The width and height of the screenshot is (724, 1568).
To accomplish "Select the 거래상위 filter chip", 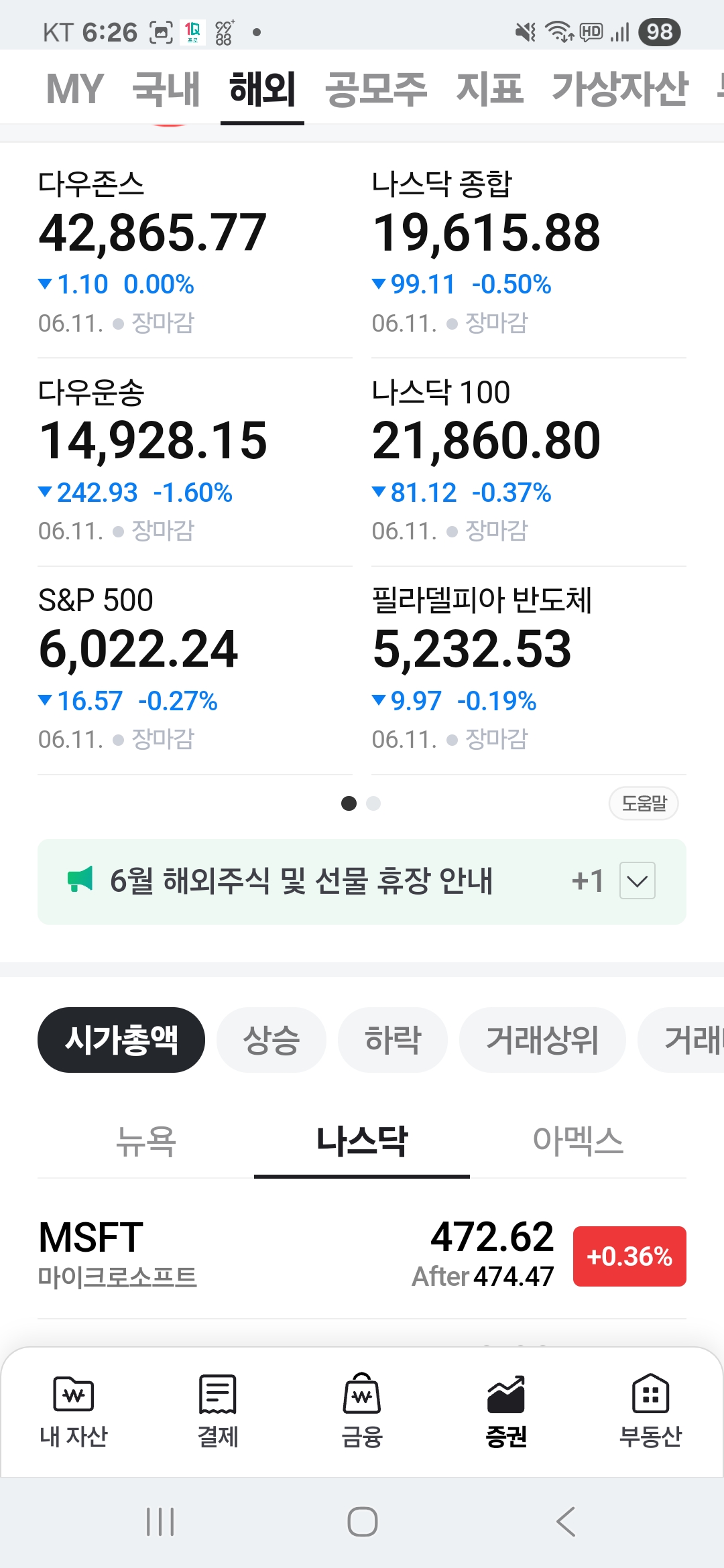I will click(x=542, y=1040).
